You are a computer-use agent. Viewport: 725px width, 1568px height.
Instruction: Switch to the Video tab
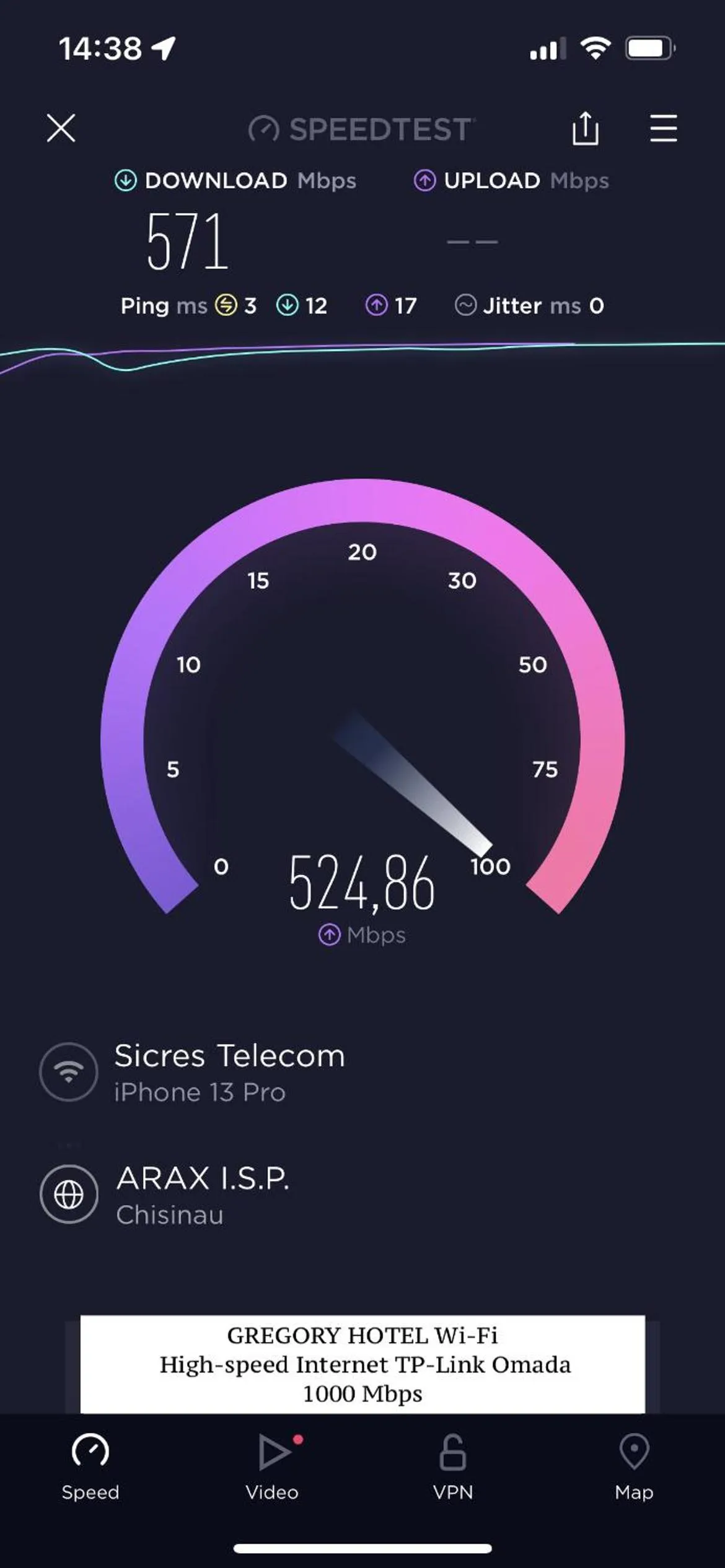272,1466
